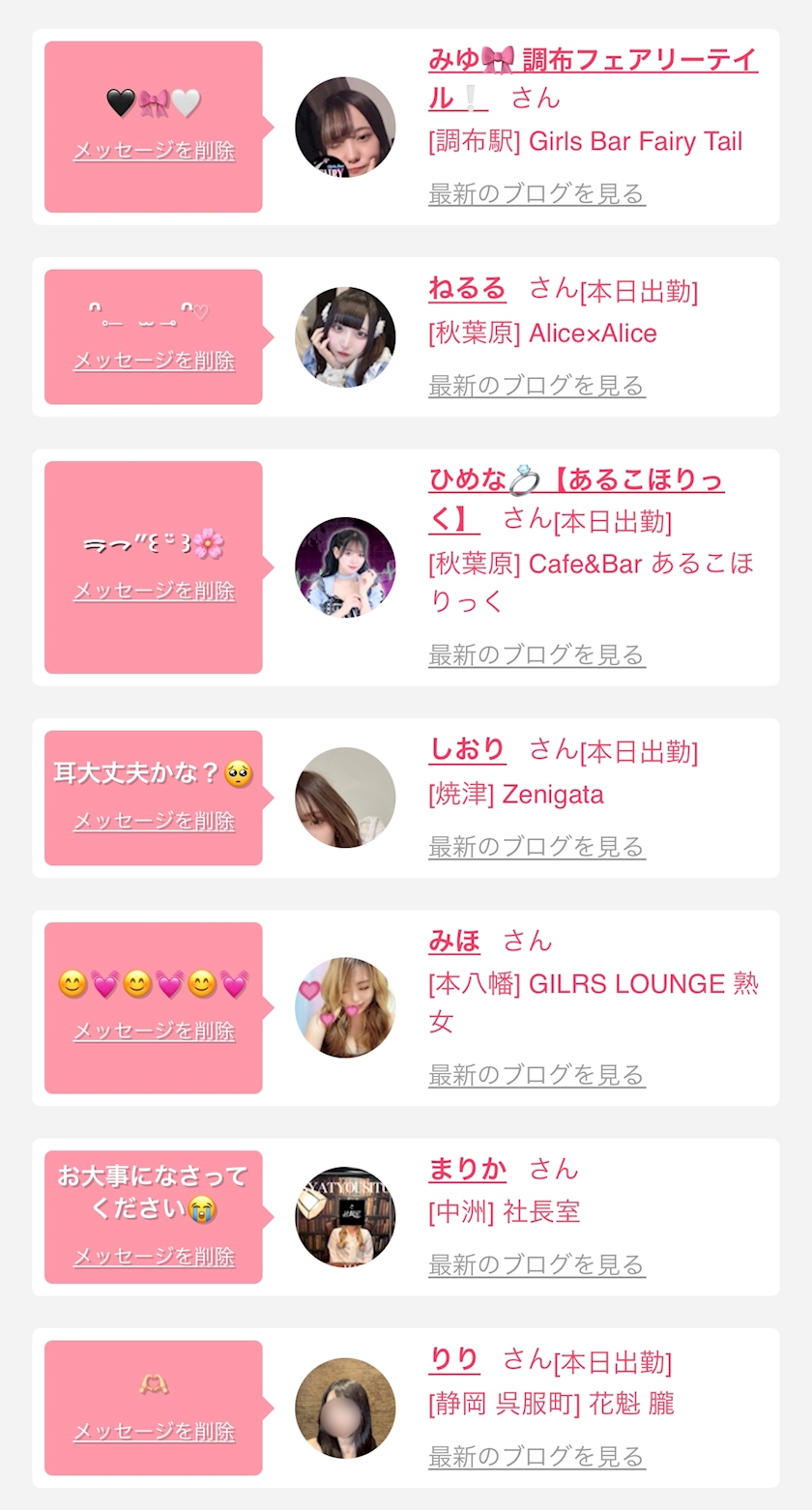
Task: Open みゆ 調布フェアリーテイル profile link
Action: click(592, 62)
